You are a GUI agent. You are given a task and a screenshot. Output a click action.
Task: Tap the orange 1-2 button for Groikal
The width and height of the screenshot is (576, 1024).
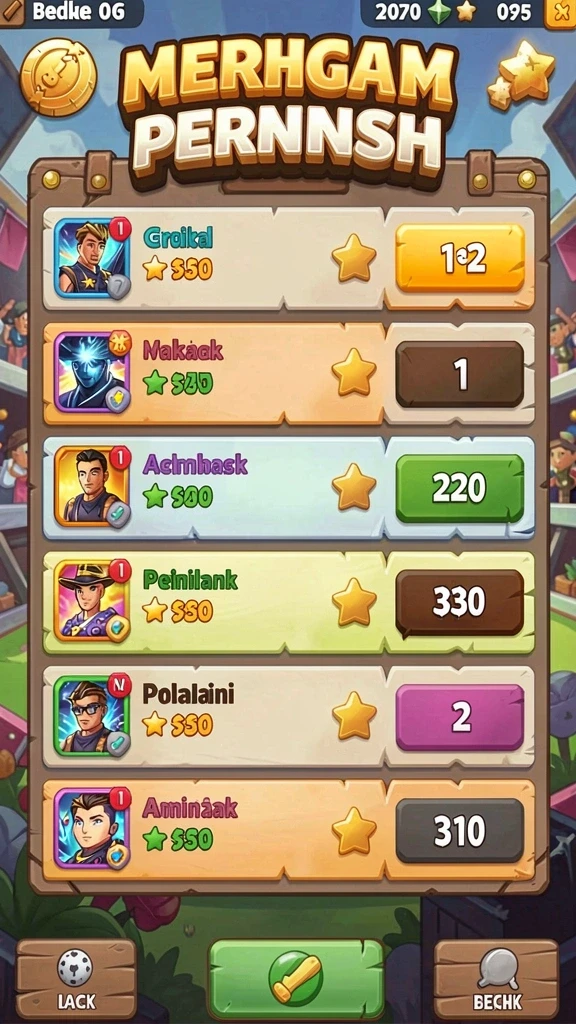(460, 257)
